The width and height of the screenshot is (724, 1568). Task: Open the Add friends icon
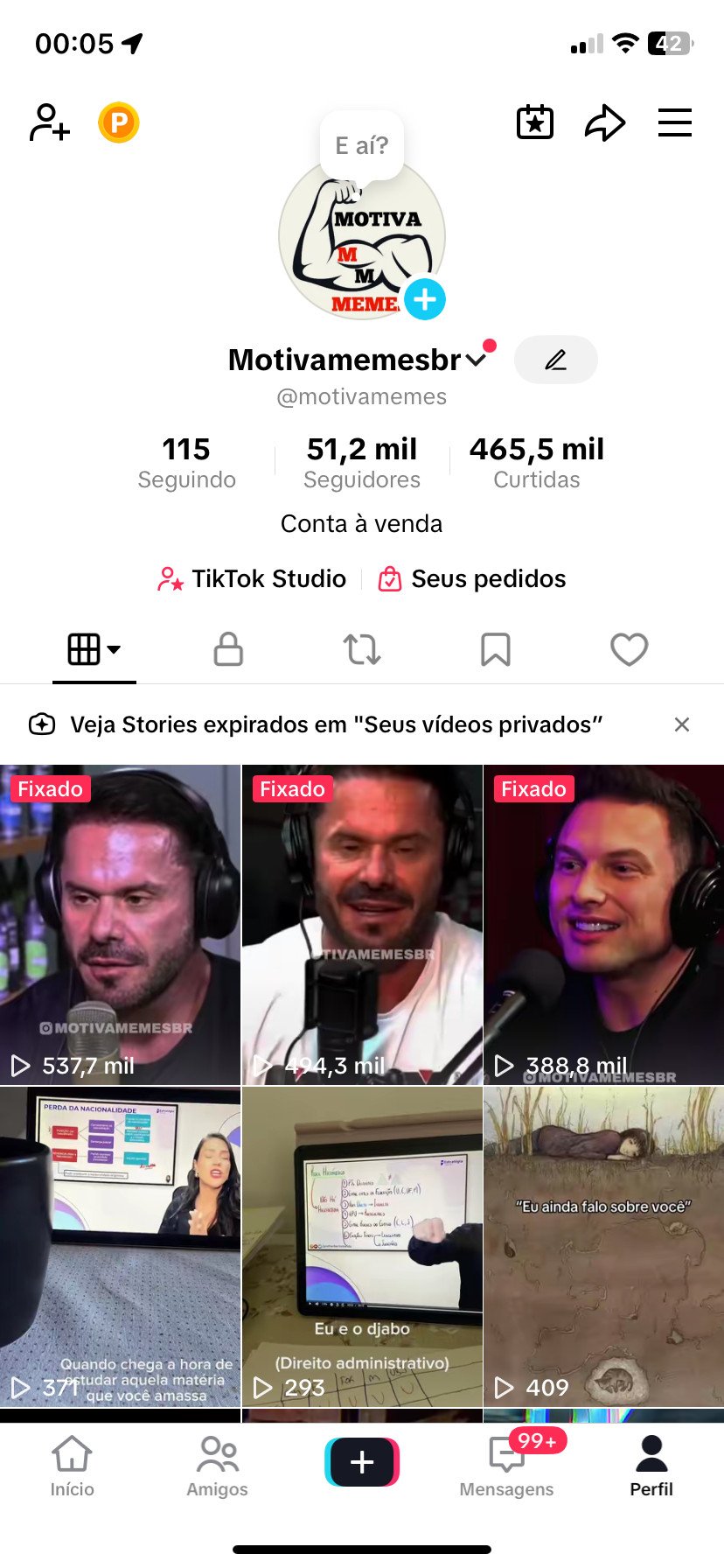tap(48, 122)
